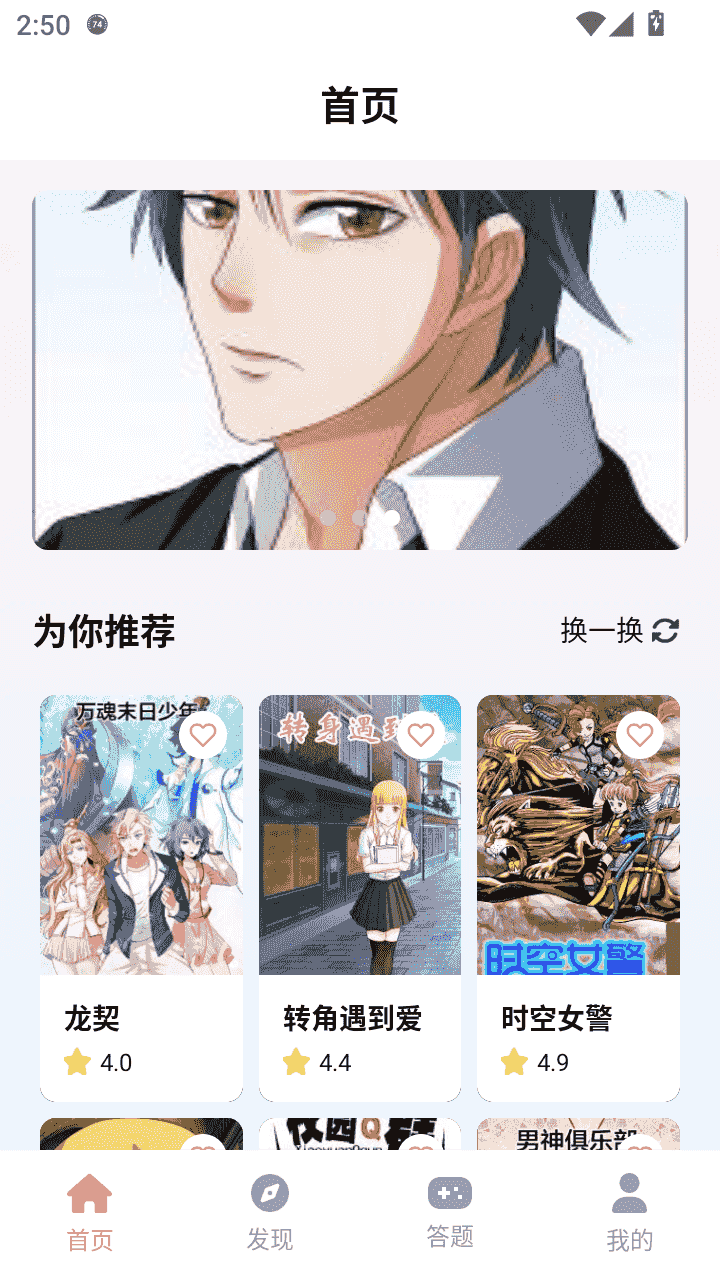Switch to the 发现 tab
This screenshot has height=1280, width=720.
(270, 1213)
